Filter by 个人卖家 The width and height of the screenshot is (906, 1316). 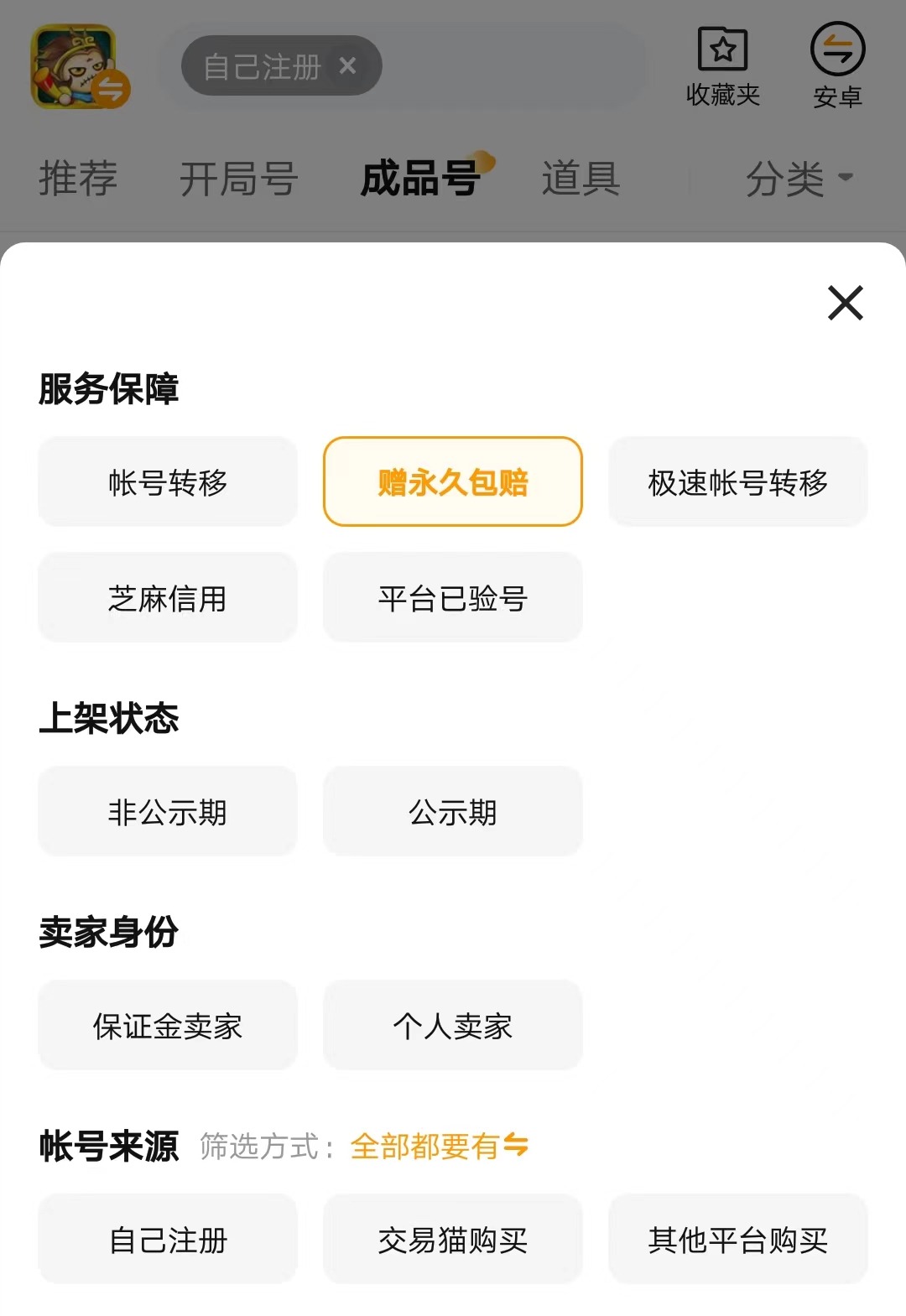[453, 1026]
